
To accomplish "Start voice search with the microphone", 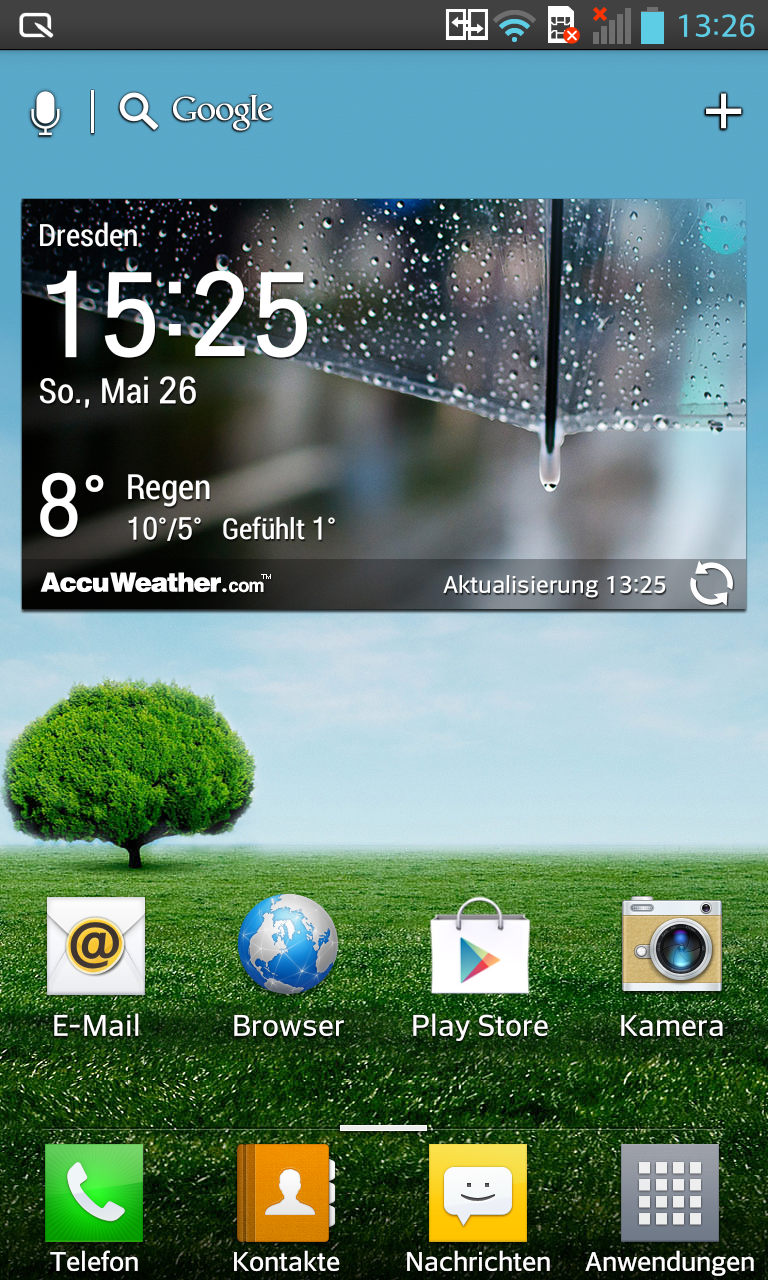I will (45, 112).
